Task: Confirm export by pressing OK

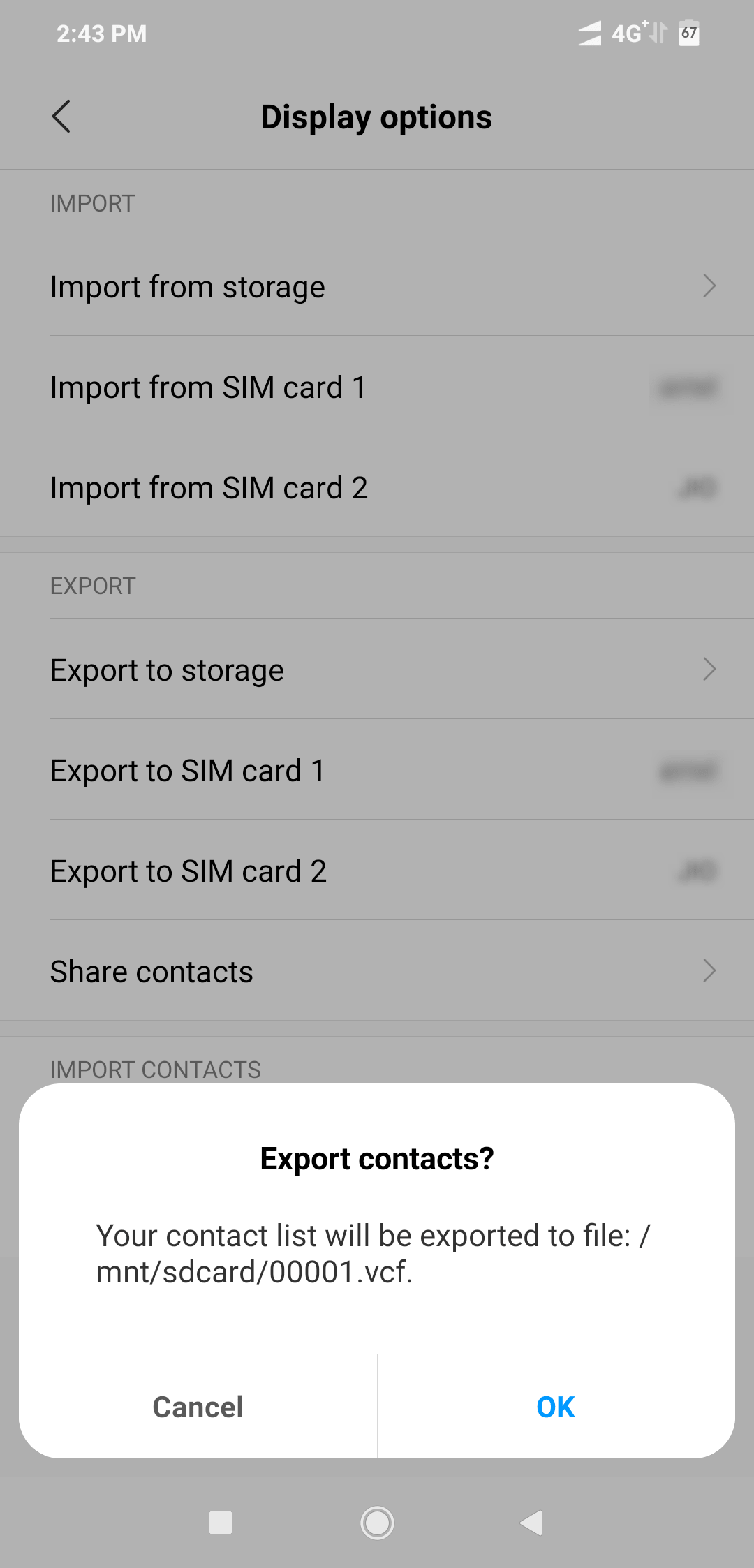Action: coord(555,1407)
